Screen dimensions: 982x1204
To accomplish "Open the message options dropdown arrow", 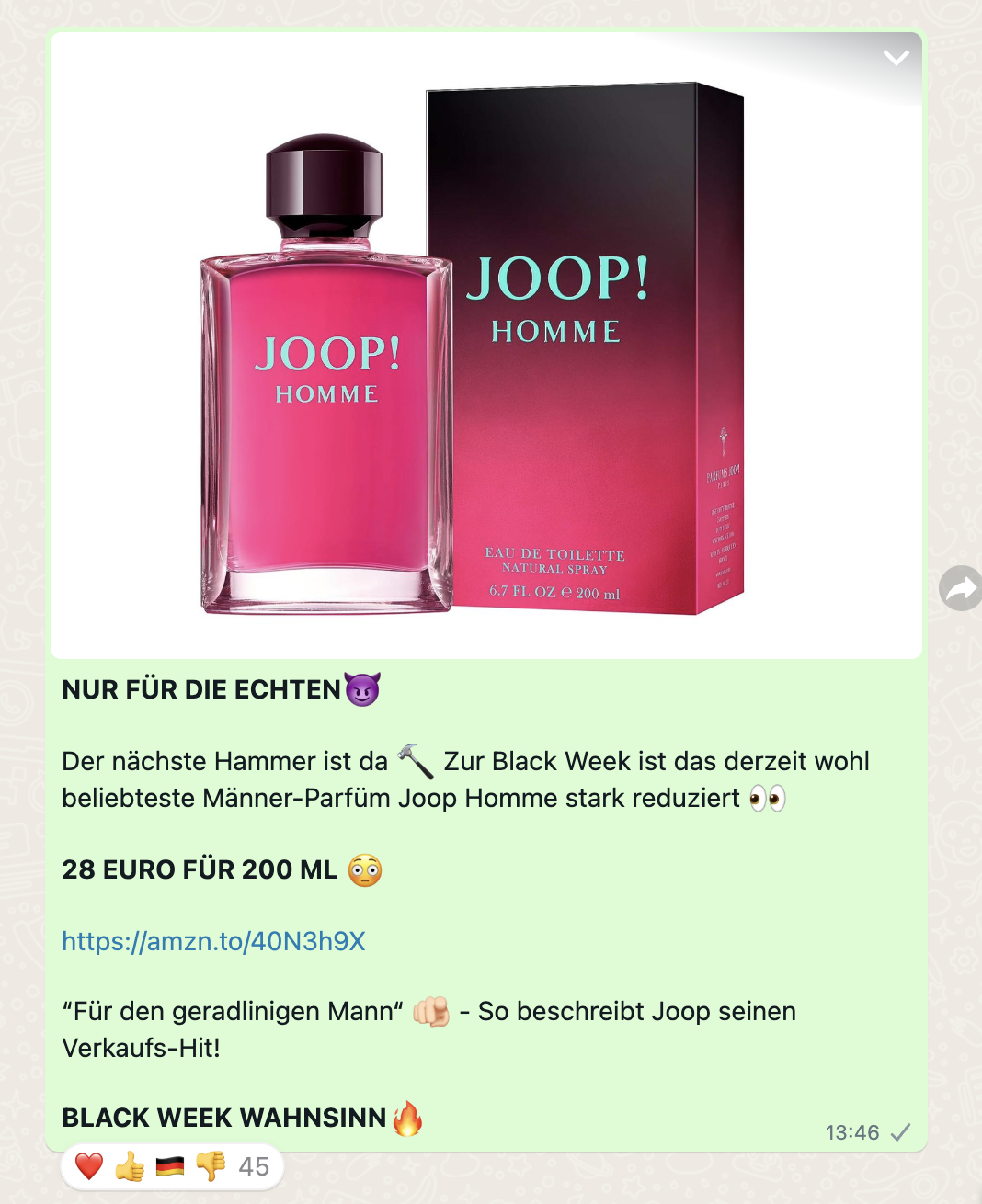I will [x=896, y=59].
